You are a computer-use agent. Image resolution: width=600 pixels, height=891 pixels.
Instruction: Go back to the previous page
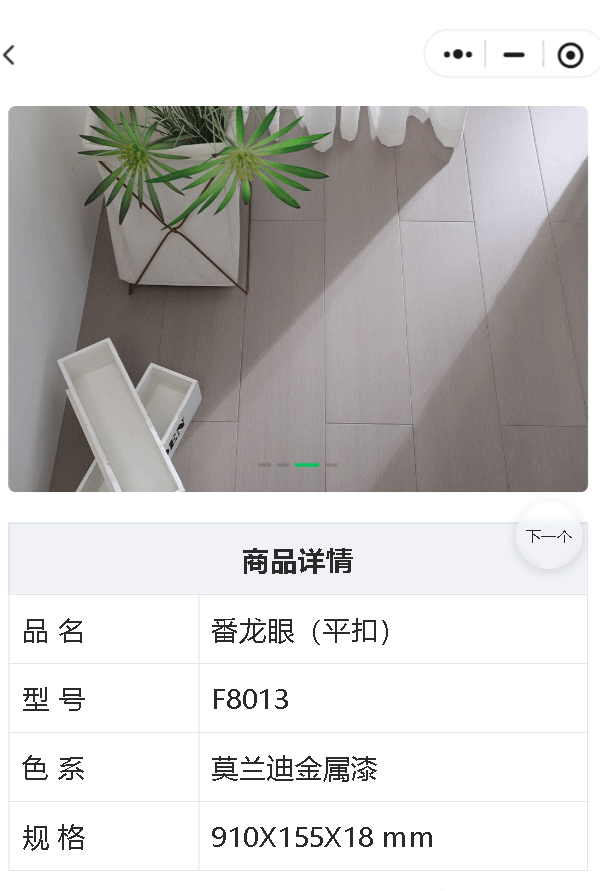(10, 55)
